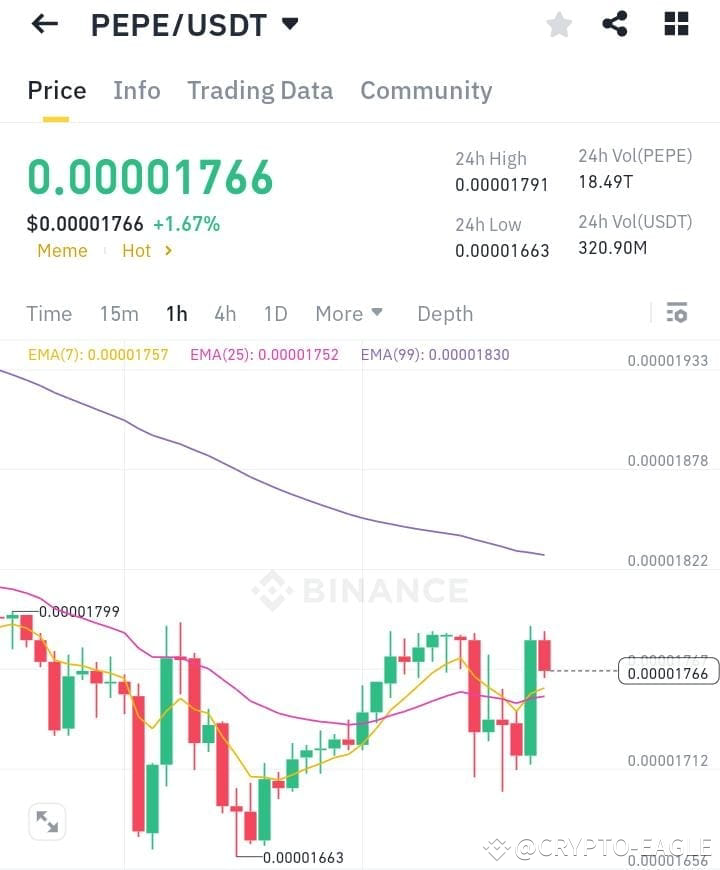Expand the Hot tag chevron
The height and width of the screenshot is (870, 720).
pos(166,251)
